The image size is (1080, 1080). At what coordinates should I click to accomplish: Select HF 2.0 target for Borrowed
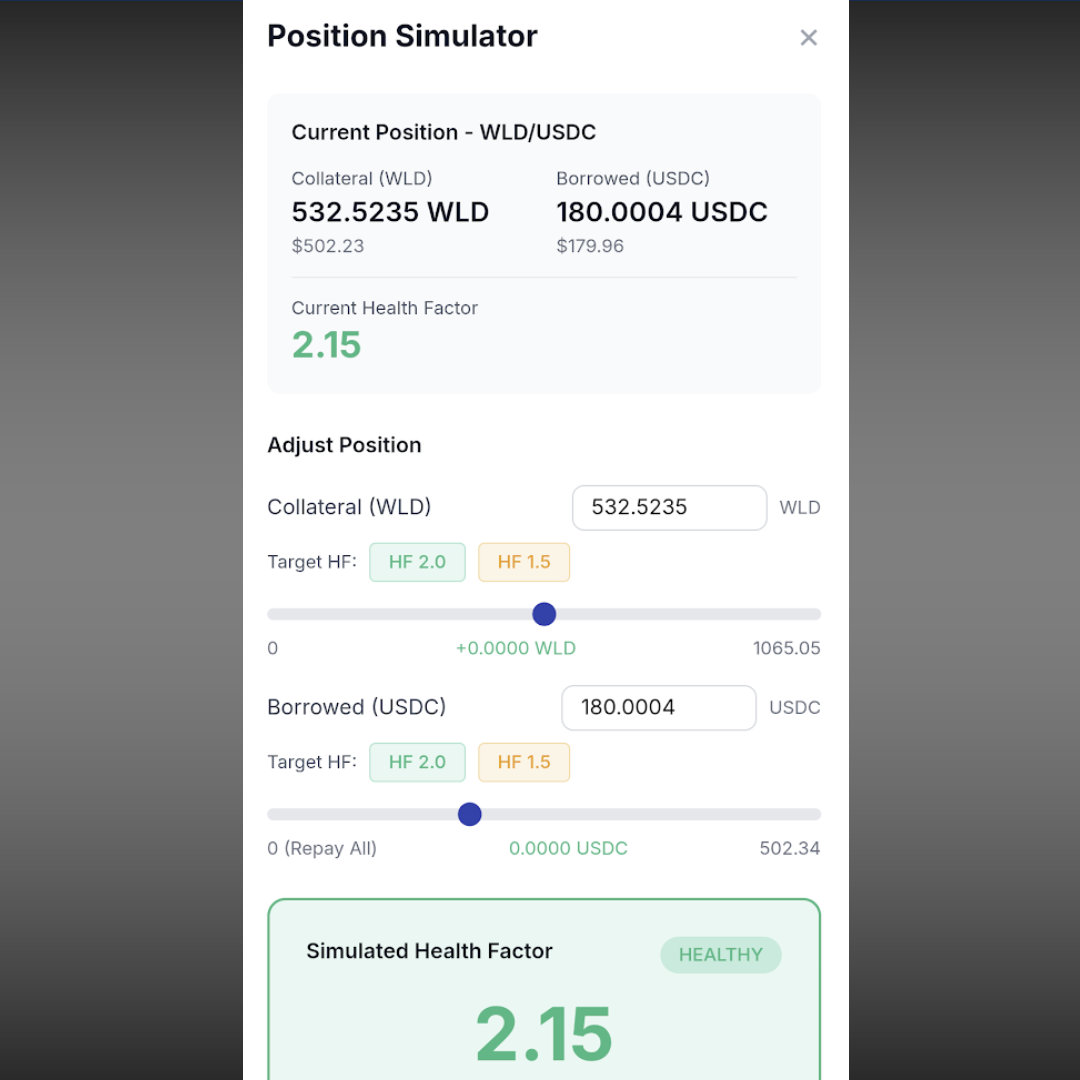click(x=417, y=762)
